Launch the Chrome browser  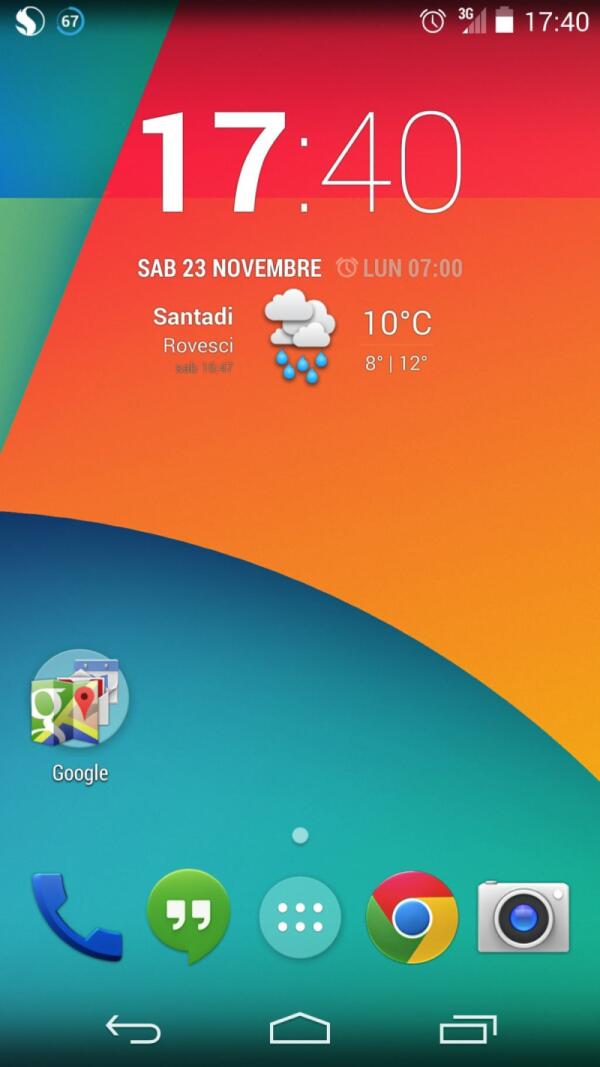click(x=412, y=916)
